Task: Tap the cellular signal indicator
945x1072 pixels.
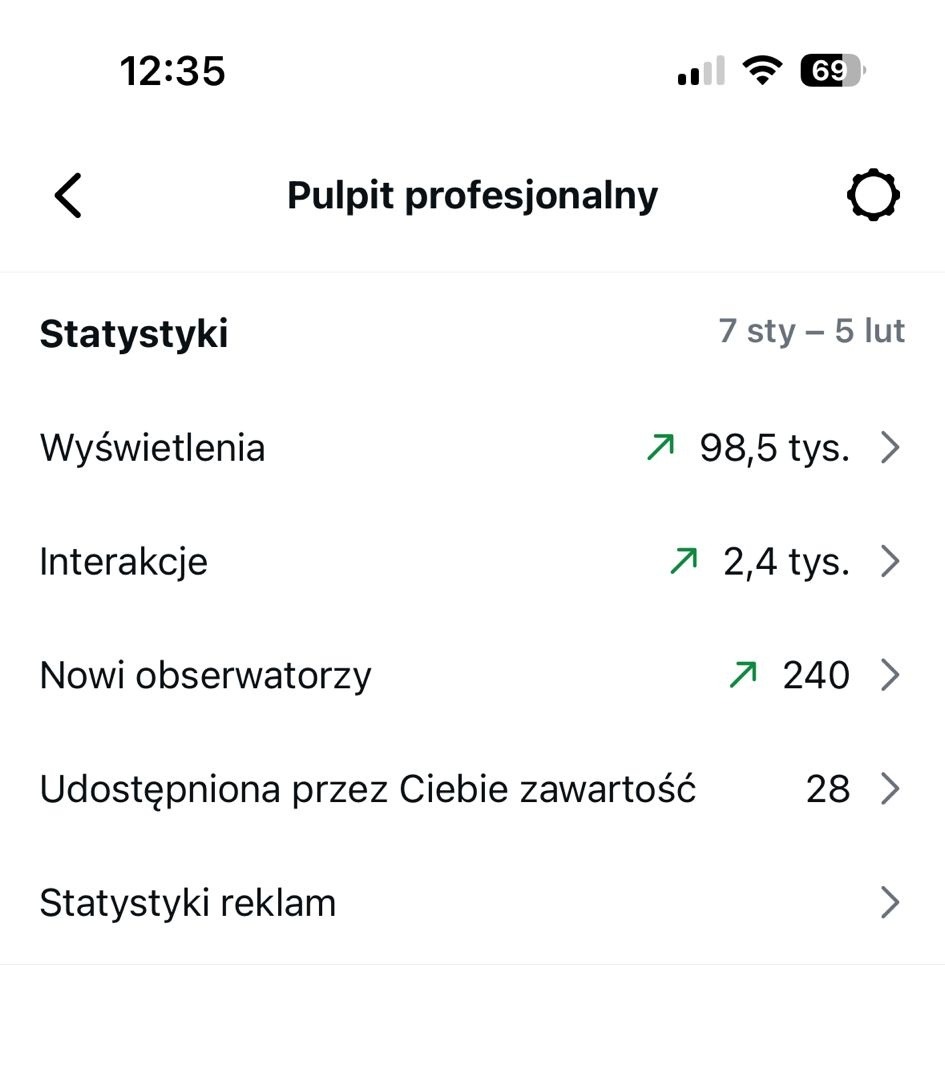Action: pyautogui.click(x=698, y=70)
